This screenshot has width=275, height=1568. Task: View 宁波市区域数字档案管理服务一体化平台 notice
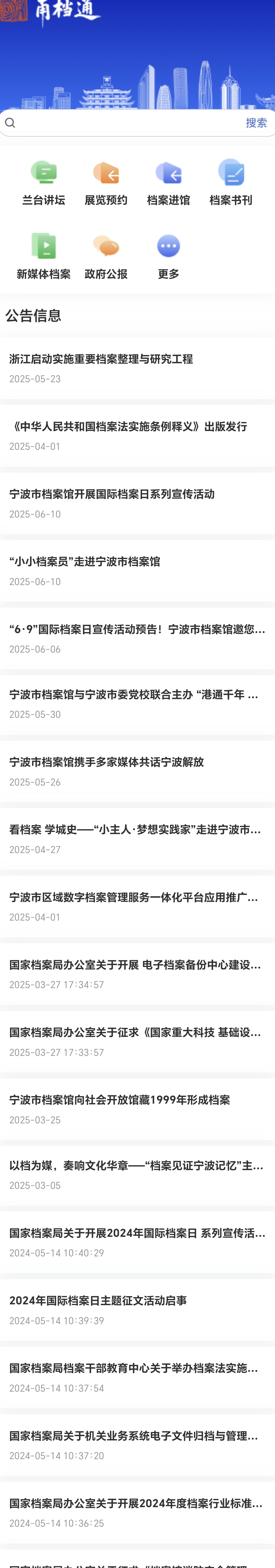tap(134, 897)
